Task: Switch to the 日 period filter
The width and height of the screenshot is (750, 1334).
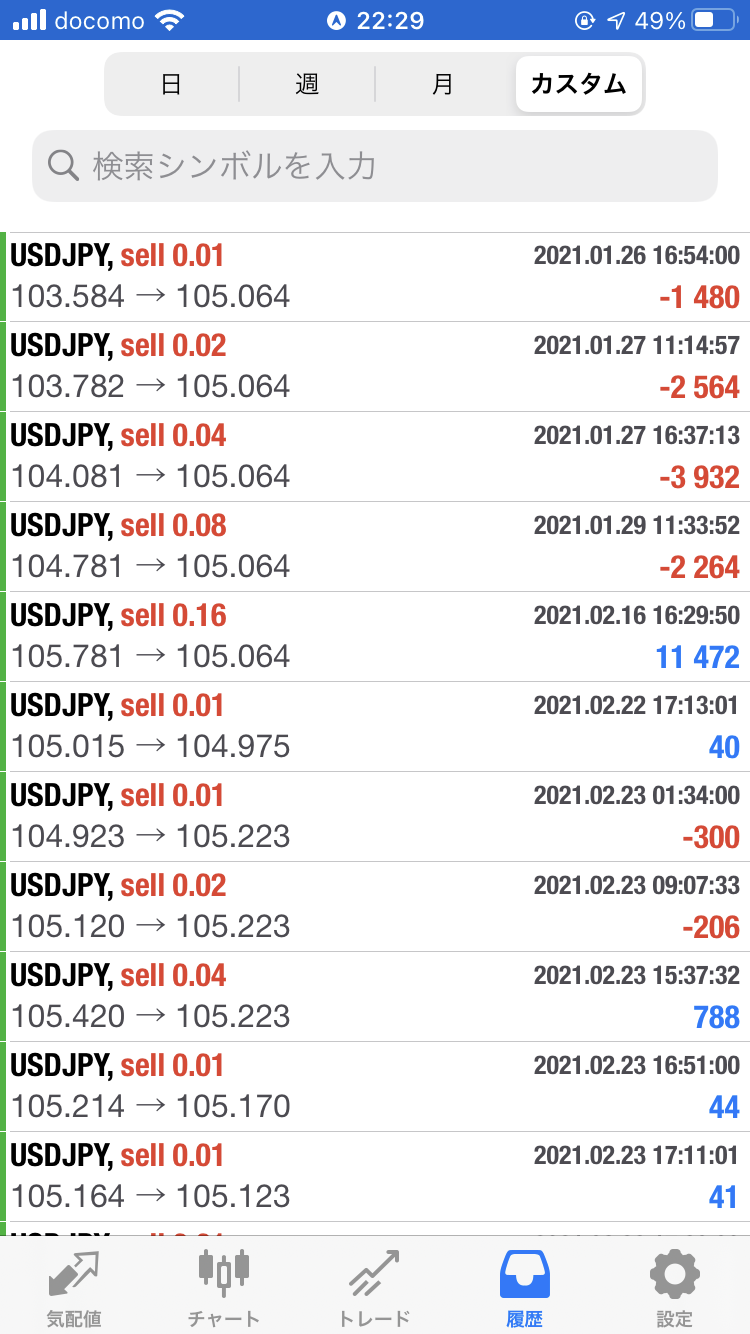Action: pos(172,84)
